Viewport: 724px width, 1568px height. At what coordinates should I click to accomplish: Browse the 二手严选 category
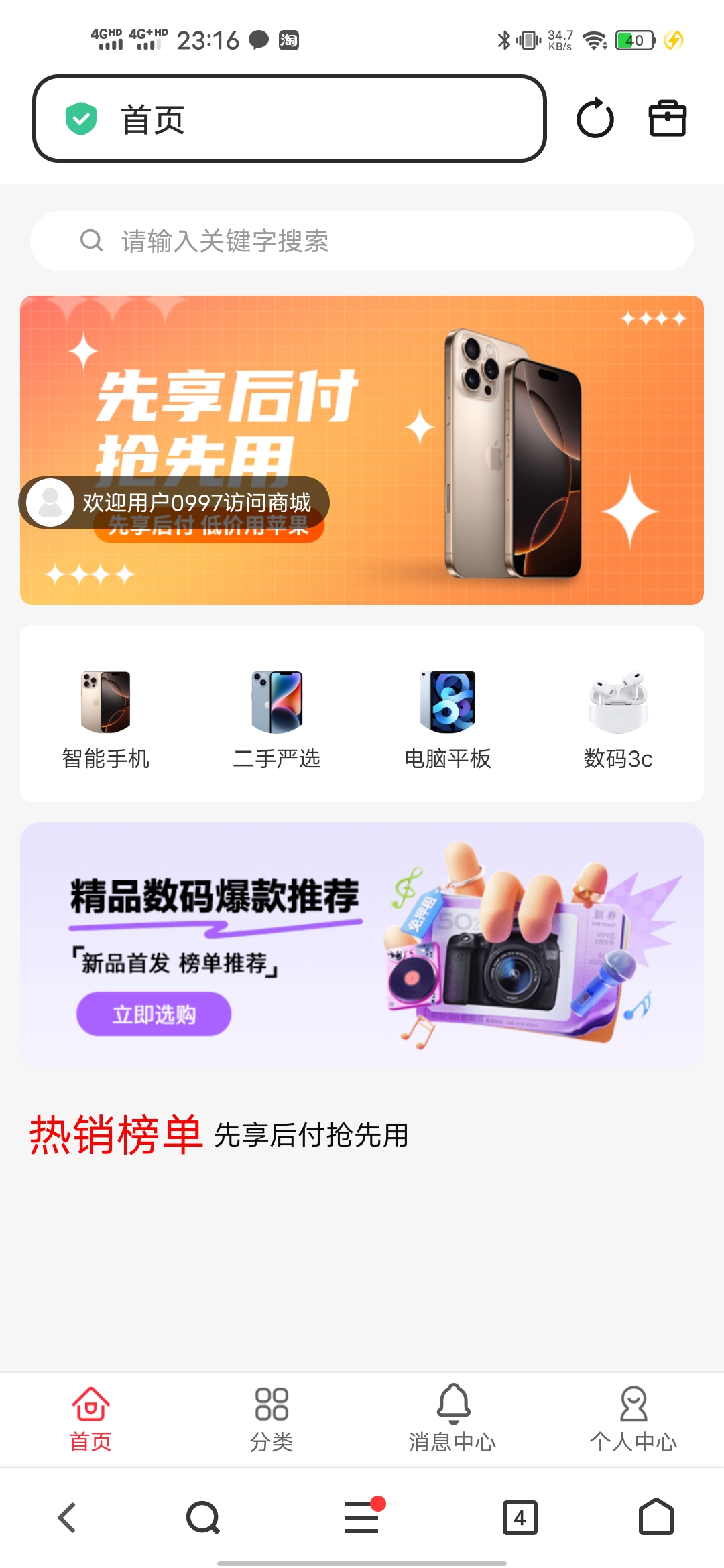(x=277, y=718)
